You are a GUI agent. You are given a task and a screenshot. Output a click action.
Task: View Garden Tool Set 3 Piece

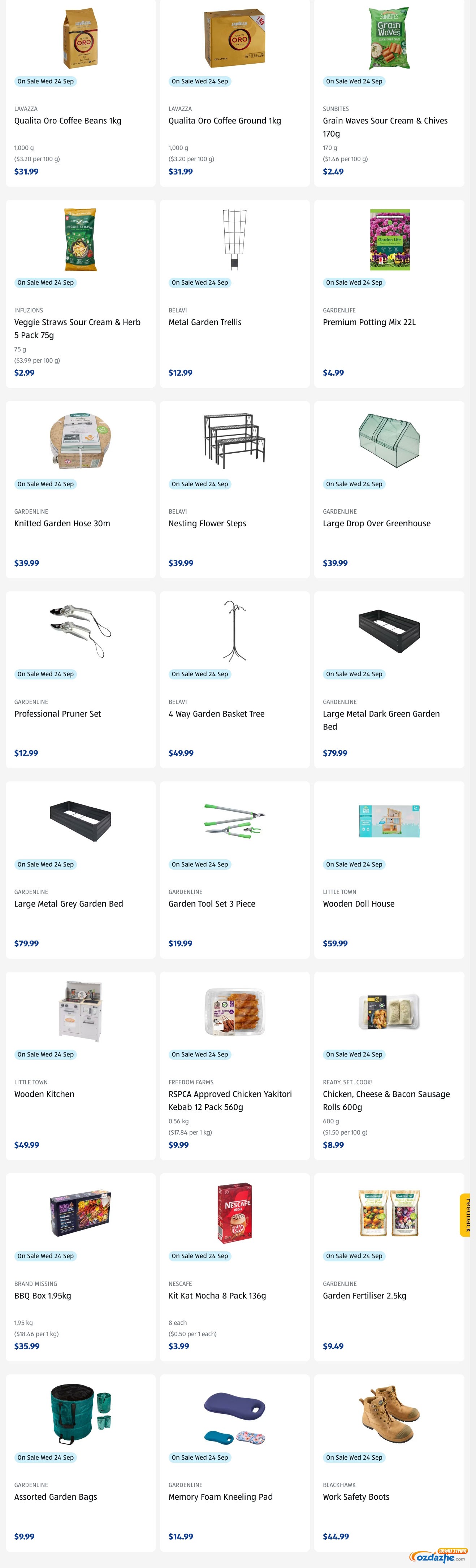(x=211, y=904)
